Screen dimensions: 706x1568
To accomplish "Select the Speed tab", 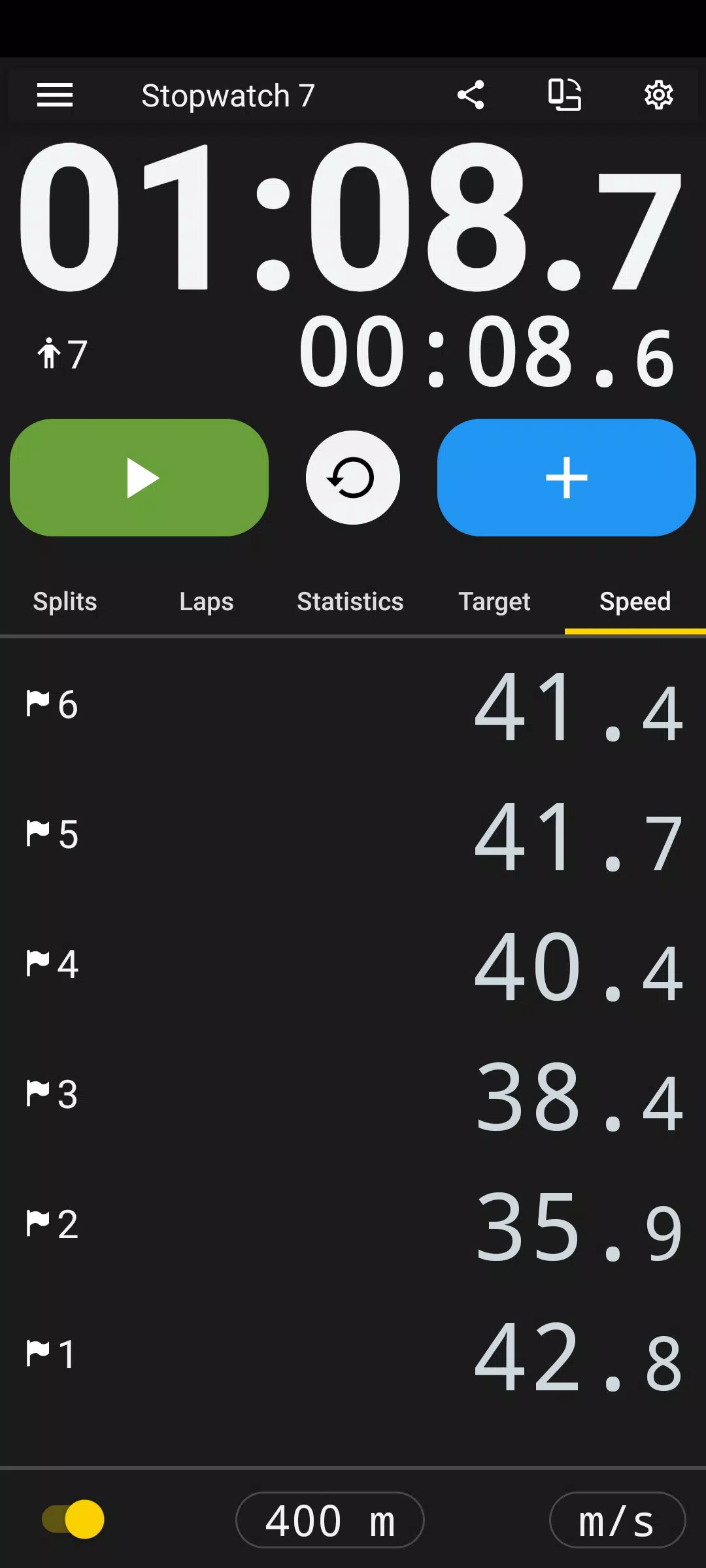I will coord(635,602).
